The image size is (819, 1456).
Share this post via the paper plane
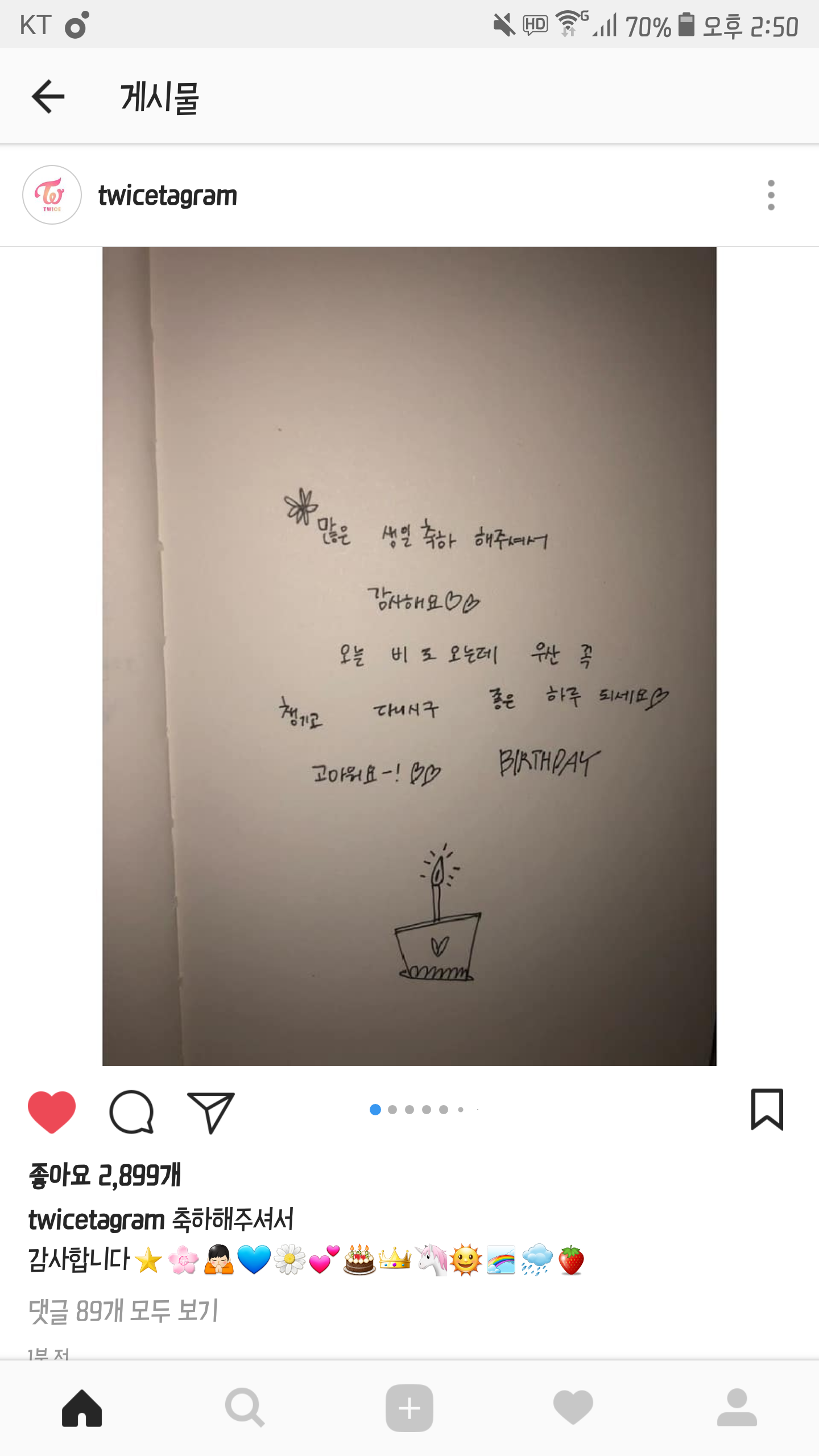click(x=211, y=1111)
